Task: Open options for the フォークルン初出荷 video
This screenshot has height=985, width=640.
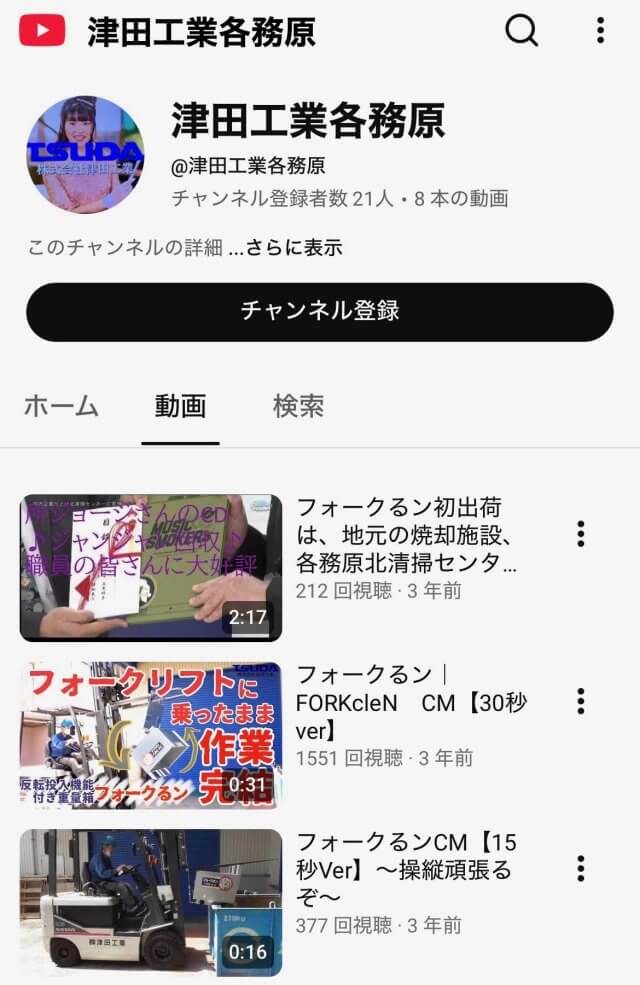Action: (x=580, y=534)
